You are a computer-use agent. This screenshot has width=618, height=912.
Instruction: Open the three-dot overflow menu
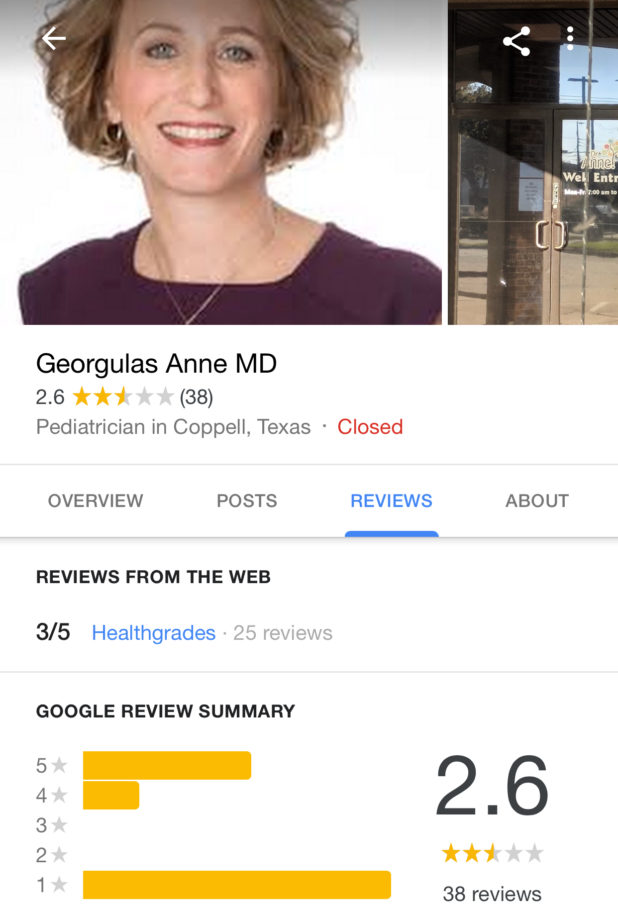570,39
